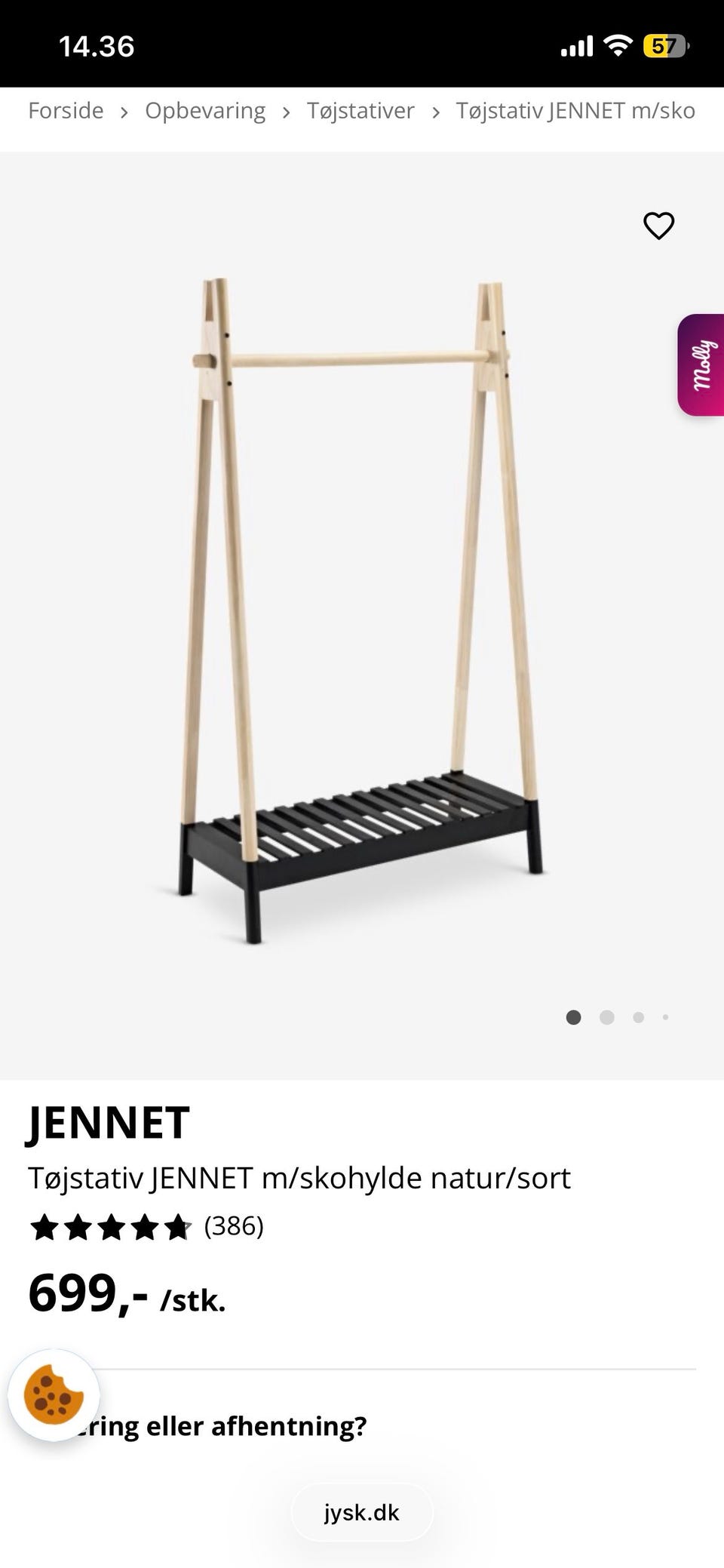Go to the Opbevaring breadcrumb category
The image size is (724, 1568).
pyautogui.click(x=204, y=111)
